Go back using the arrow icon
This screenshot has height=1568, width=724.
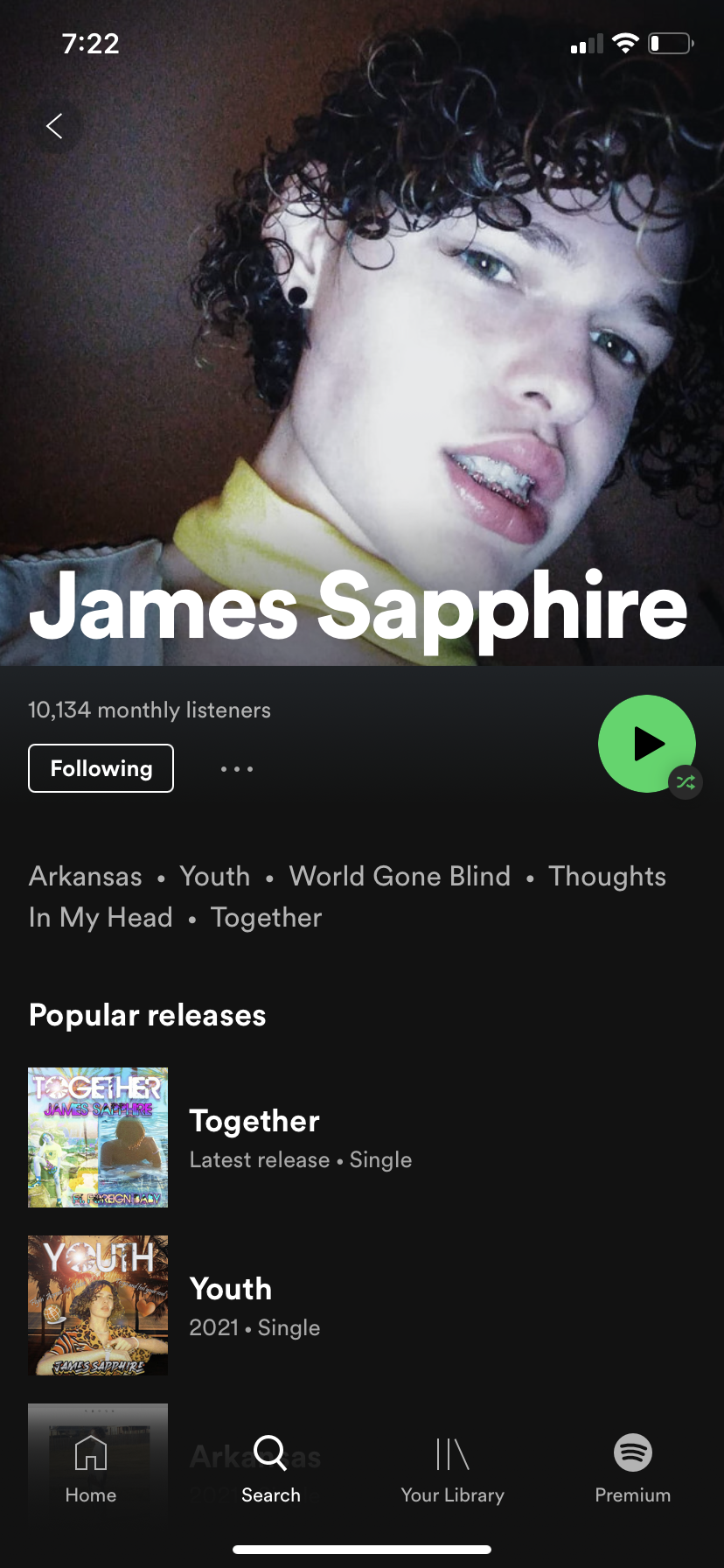coord(55,127)
